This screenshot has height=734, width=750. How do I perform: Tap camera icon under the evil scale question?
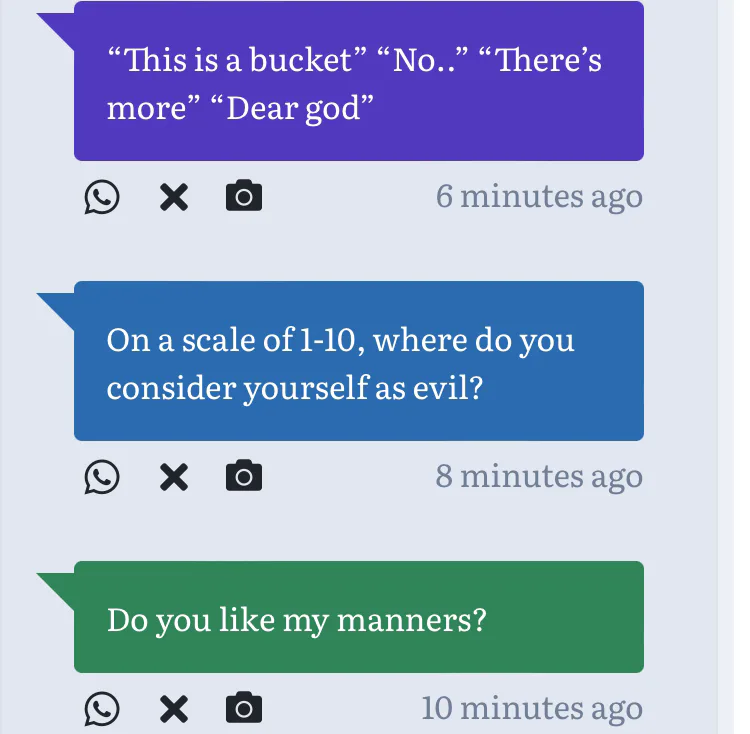[244, 477]
